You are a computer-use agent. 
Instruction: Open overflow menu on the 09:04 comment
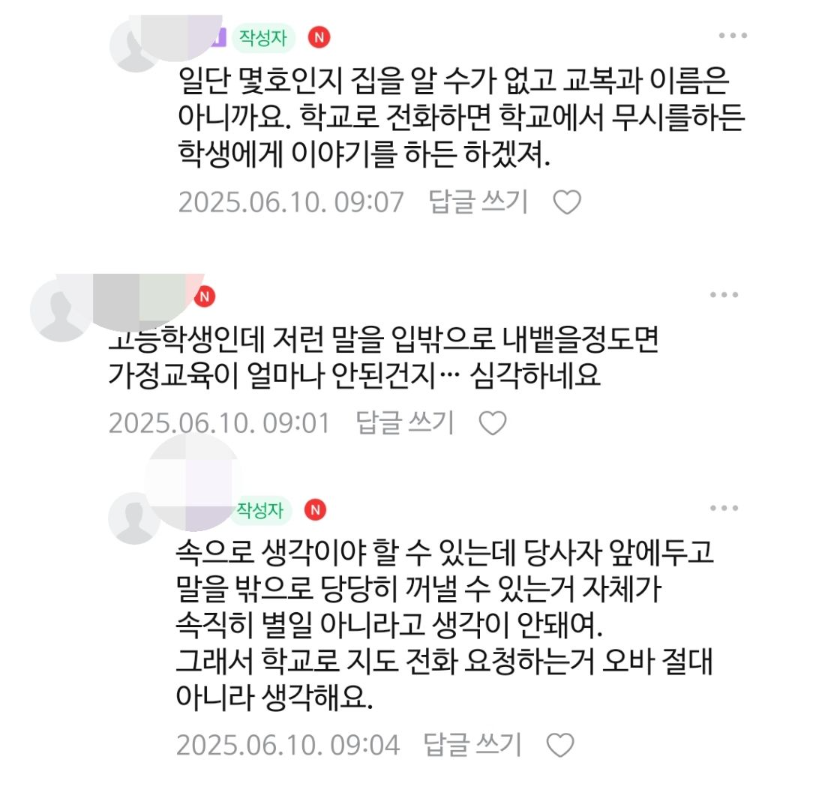(x=733, y=508)
